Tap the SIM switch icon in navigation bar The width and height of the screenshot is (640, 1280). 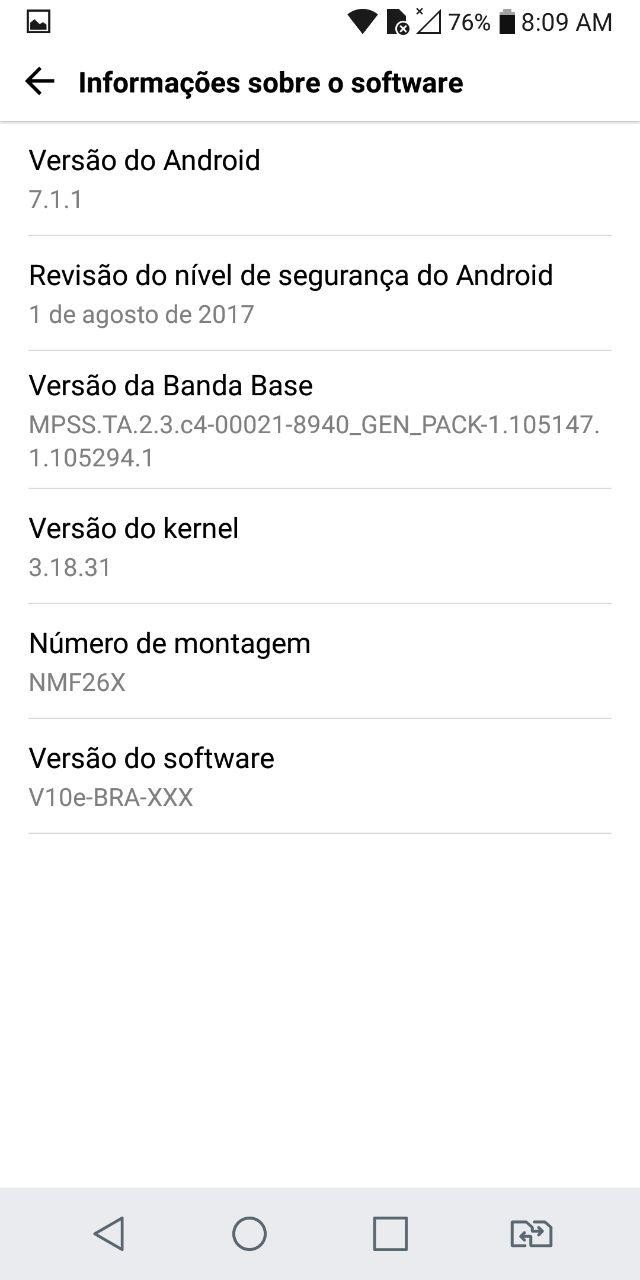click(531, 1233)
